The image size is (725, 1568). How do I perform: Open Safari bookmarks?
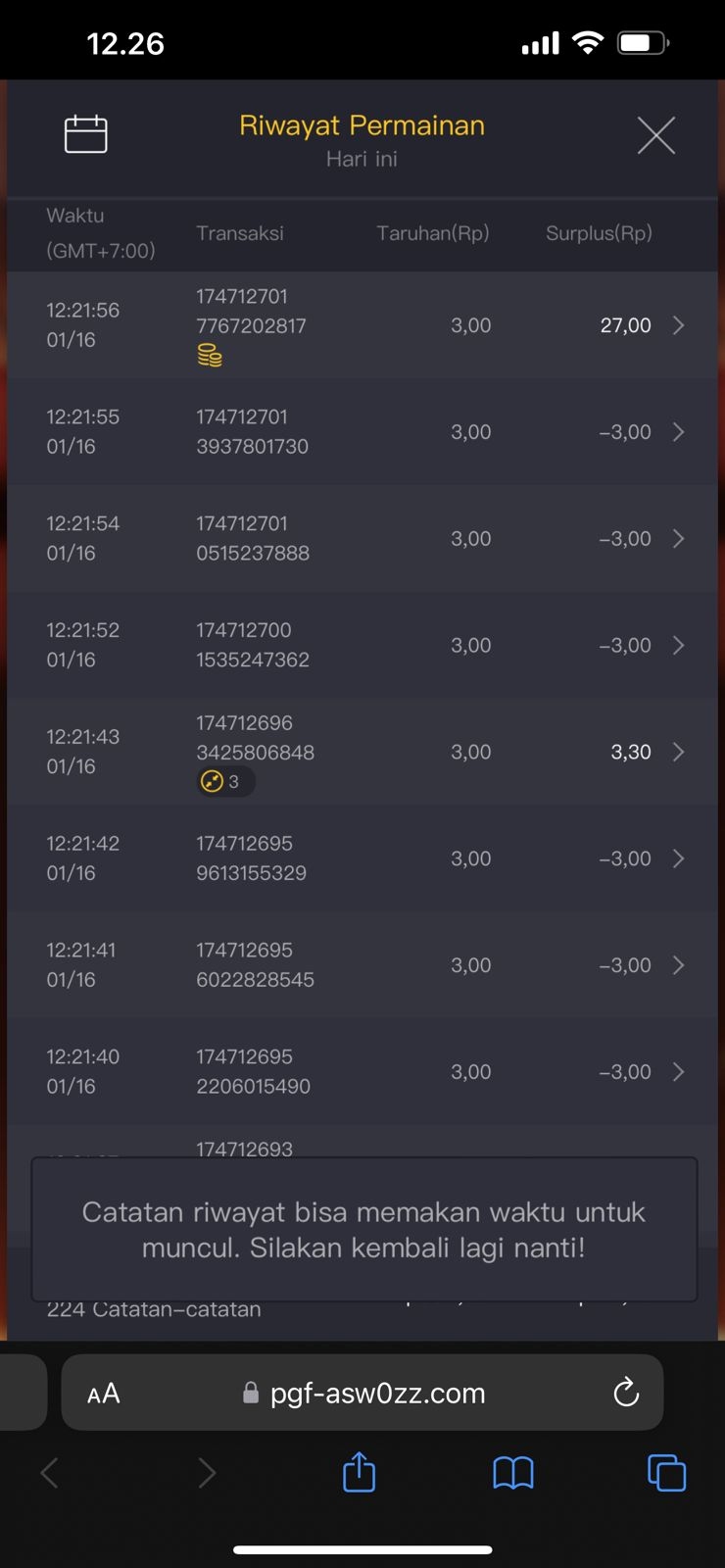(x=513, y=1472)
